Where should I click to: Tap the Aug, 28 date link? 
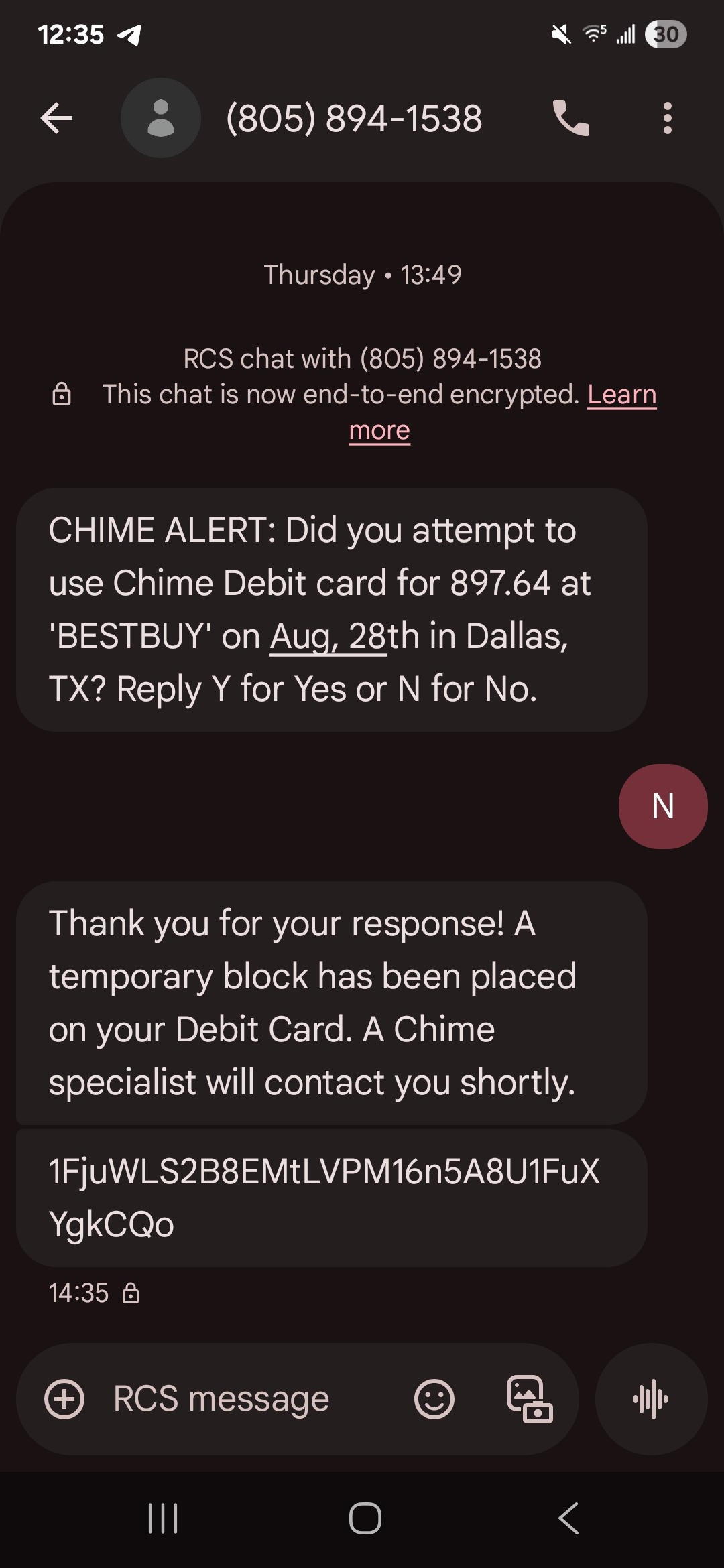coord(328,636)
